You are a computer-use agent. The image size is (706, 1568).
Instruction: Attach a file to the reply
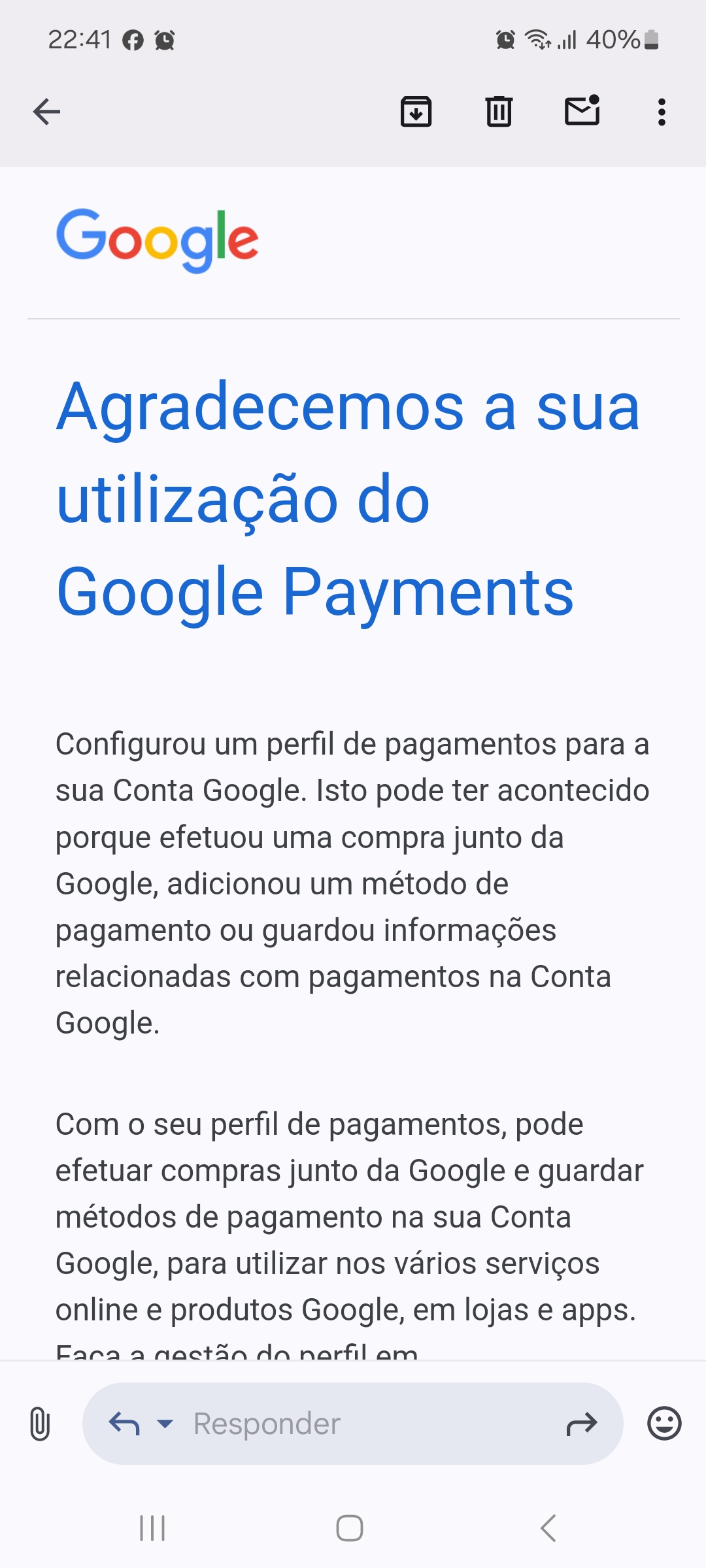click(40, 1424)
